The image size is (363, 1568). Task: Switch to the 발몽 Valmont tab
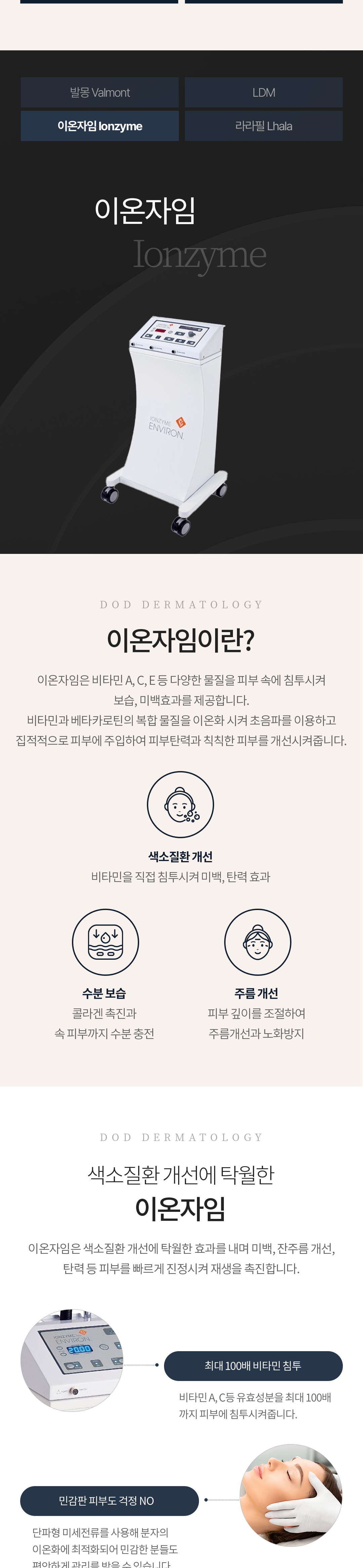(x=99, y=93)
